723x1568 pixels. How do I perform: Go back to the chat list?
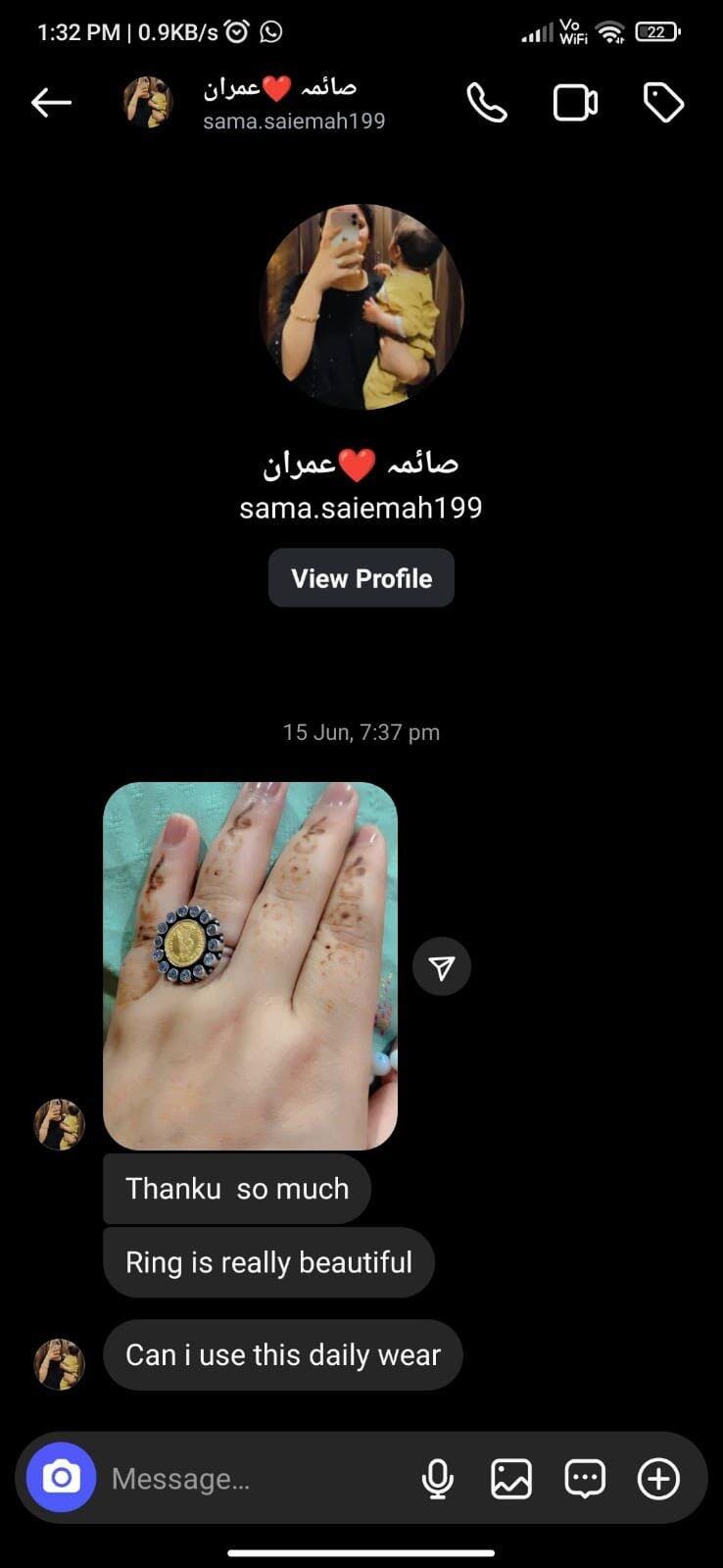click(x=51, y=102)
